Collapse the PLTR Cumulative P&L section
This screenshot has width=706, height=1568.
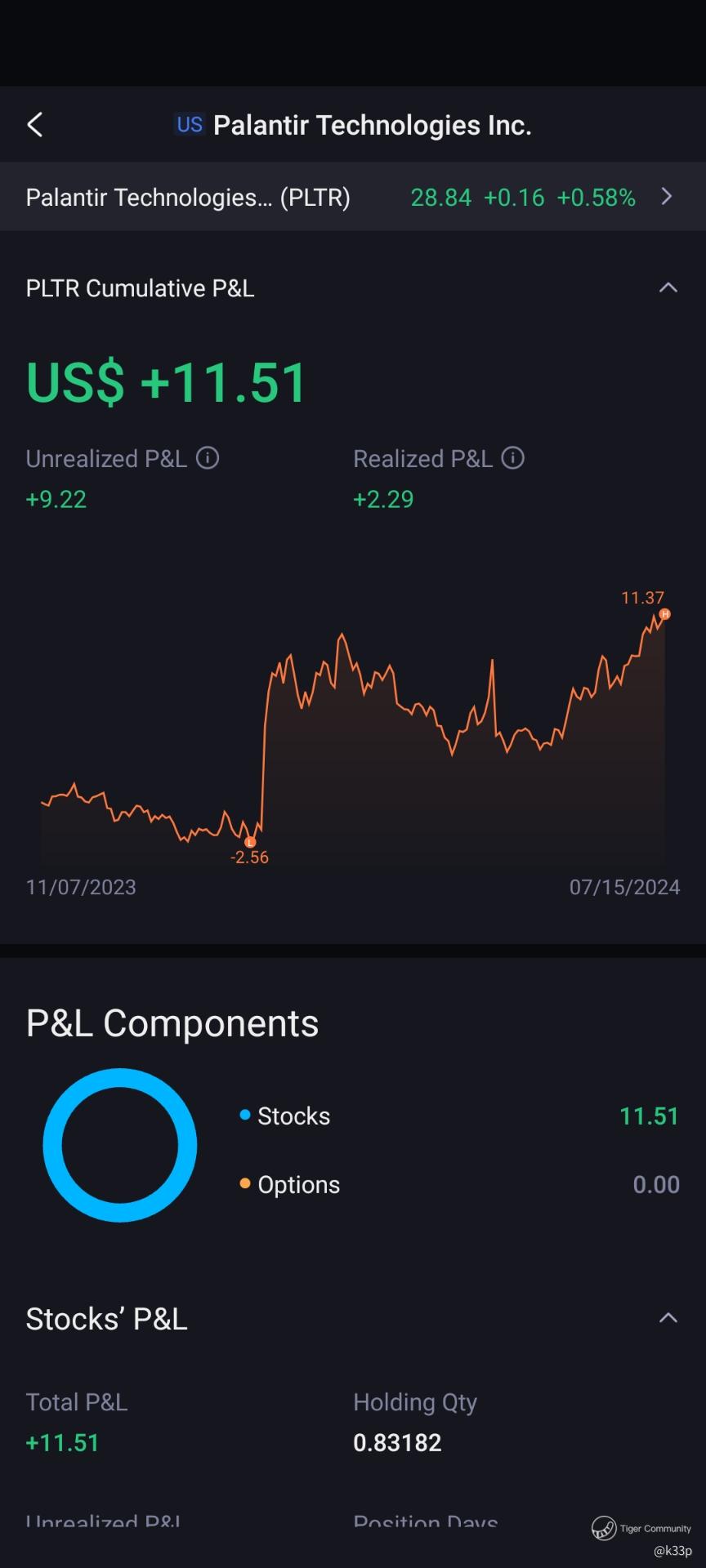point(668,287)
